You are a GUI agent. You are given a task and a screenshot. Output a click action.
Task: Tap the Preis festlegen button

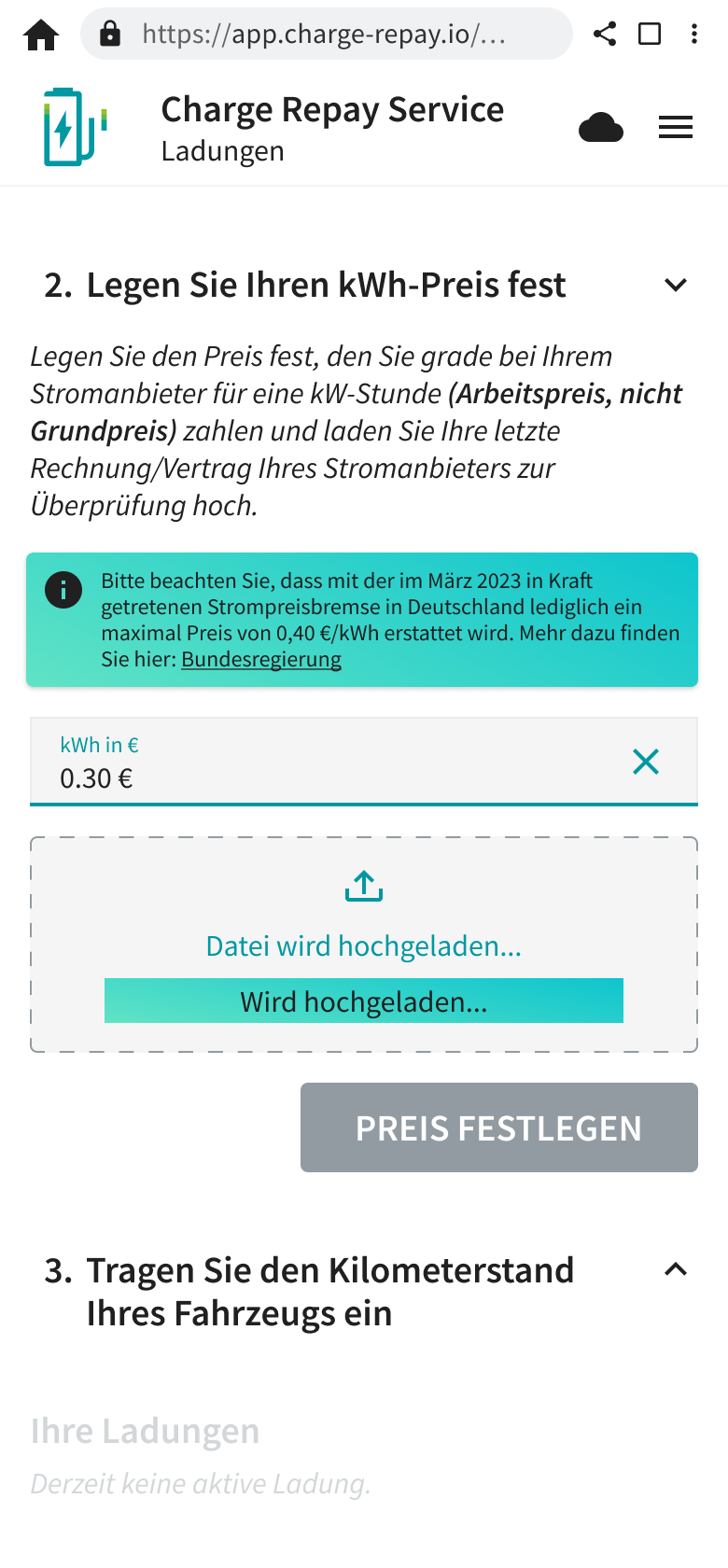[x=498, y=1127]
